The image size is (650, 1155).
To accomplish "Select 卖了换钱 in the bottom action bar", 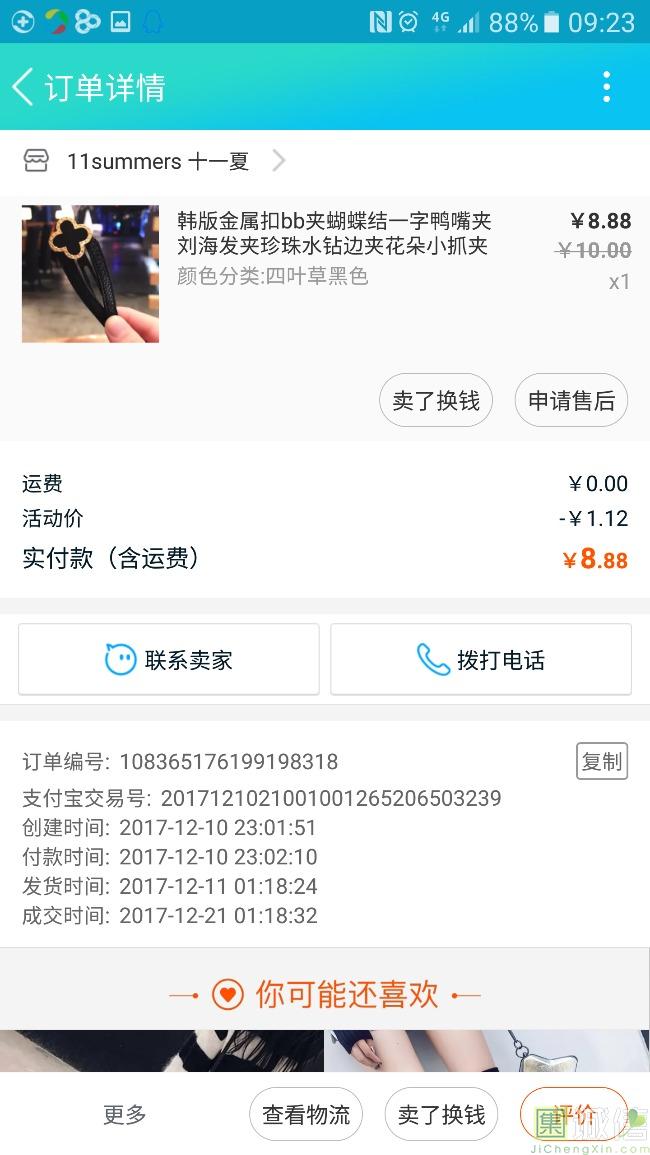I will [441, 1115].
